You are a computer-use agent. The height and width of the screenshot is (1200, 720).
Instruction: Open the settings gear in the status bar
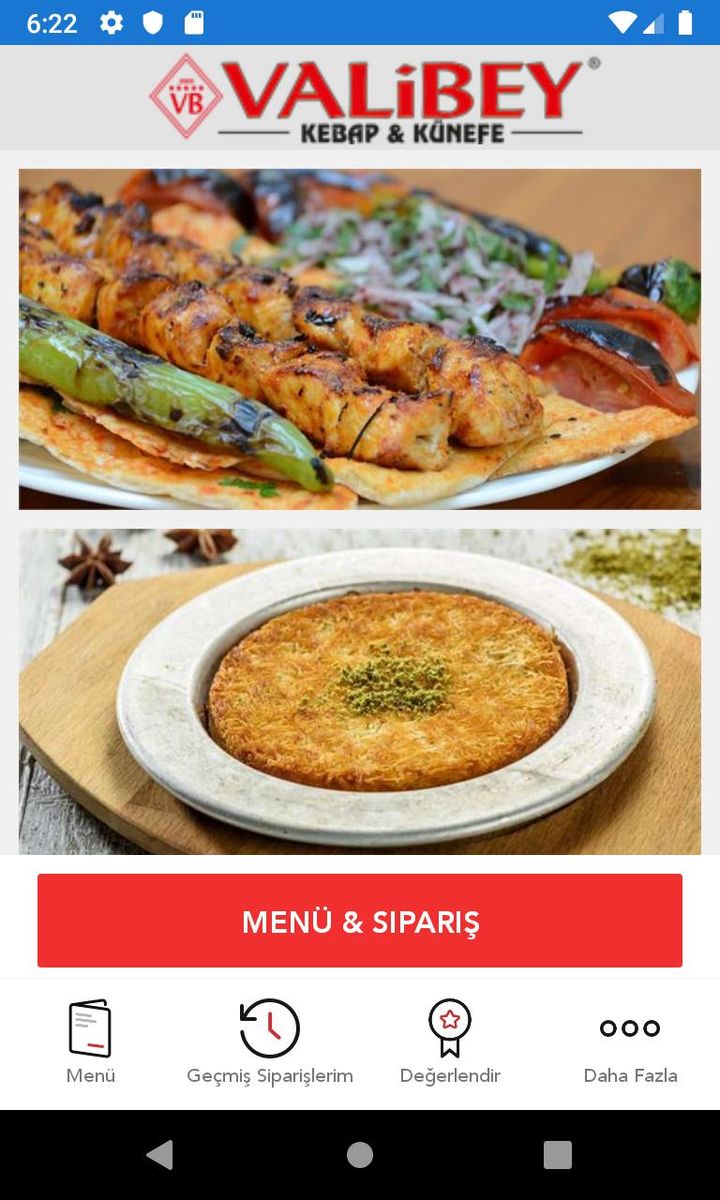coord(111,22)
